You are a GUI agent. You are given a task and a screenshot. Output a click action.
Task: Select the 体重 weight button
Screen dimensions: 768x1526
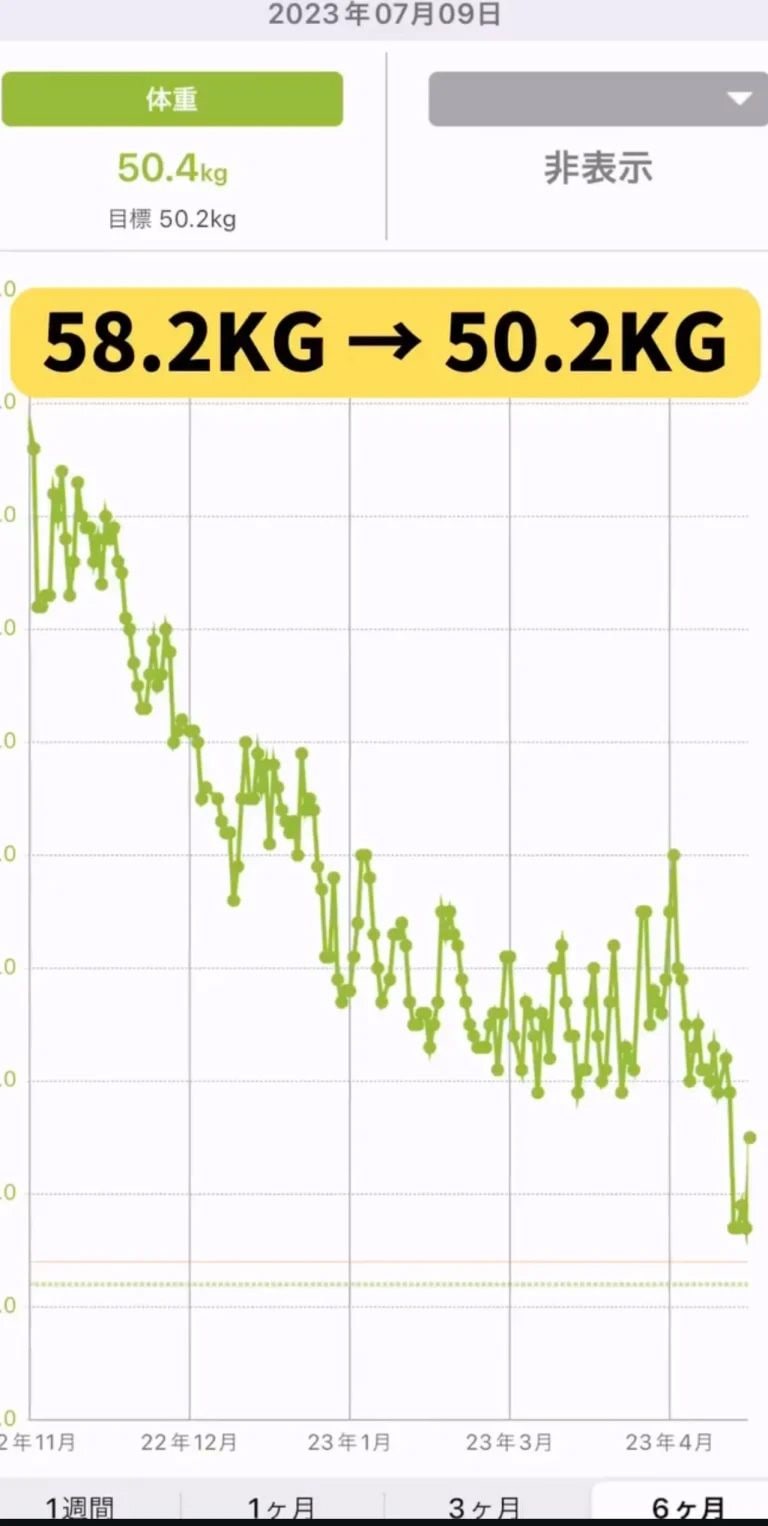pos(172,99)
